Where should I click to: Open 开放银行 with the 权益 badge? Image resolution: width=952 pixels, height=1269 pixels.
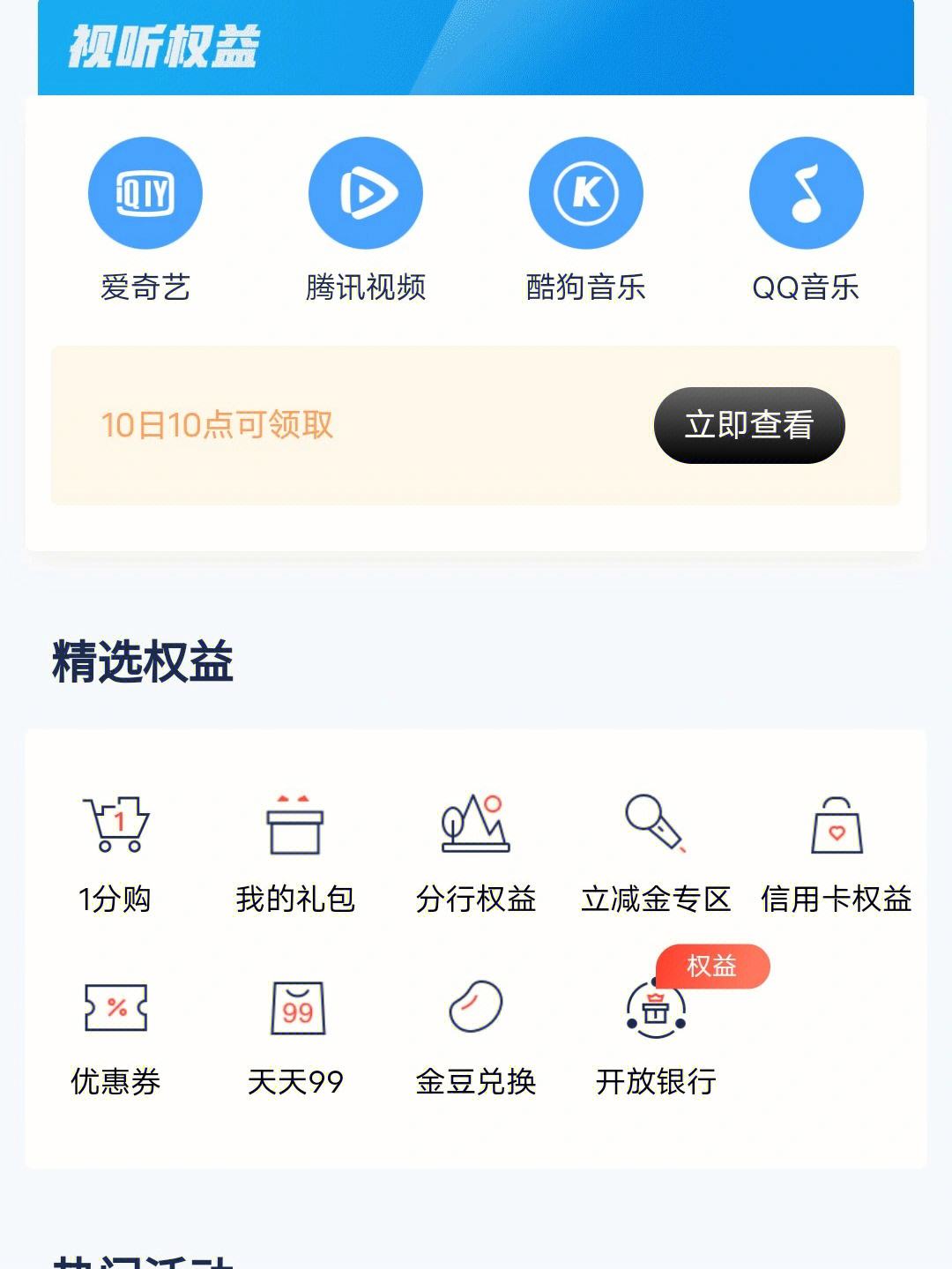point(654,1014)
